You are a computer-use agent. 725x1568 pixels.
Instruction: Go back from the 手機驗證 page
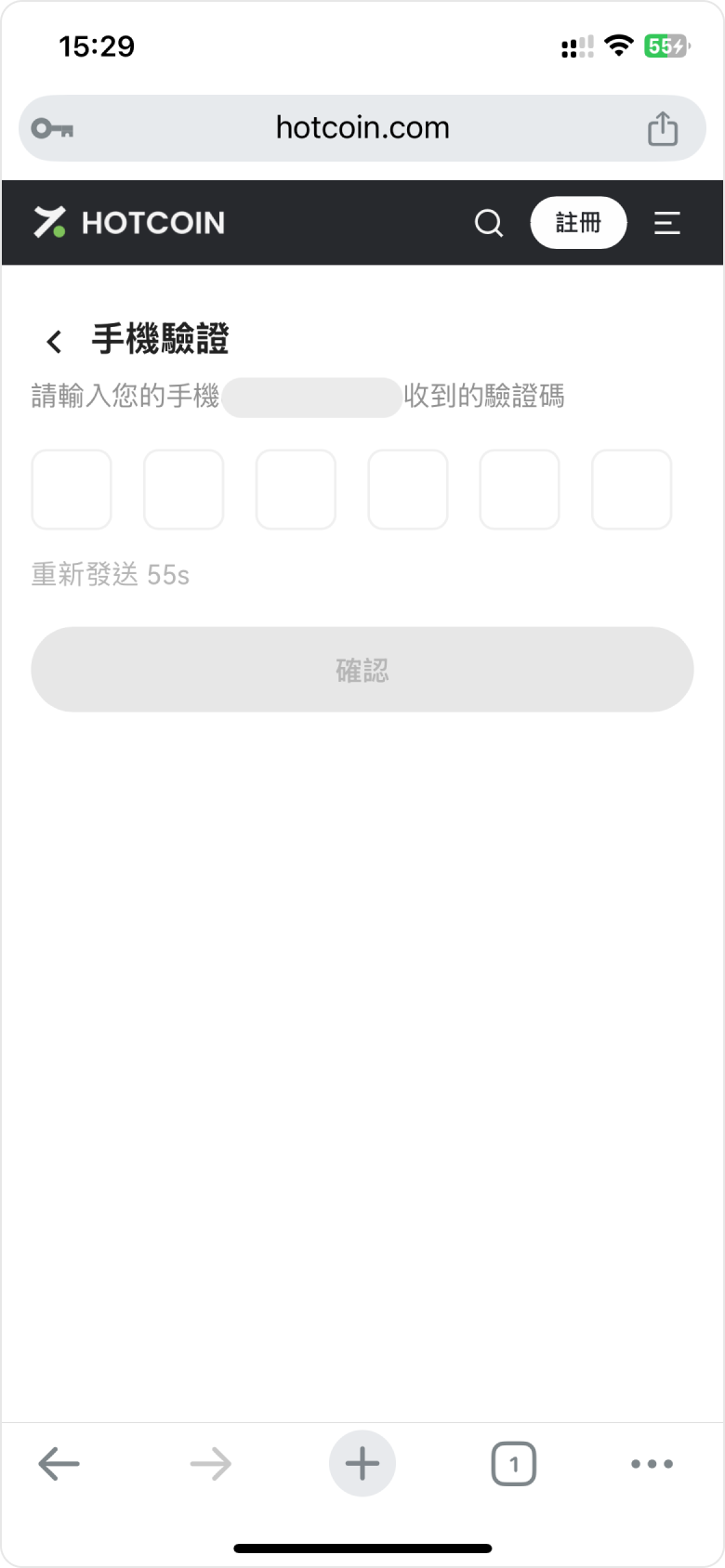pyautogui.click(x=54, y=342)
